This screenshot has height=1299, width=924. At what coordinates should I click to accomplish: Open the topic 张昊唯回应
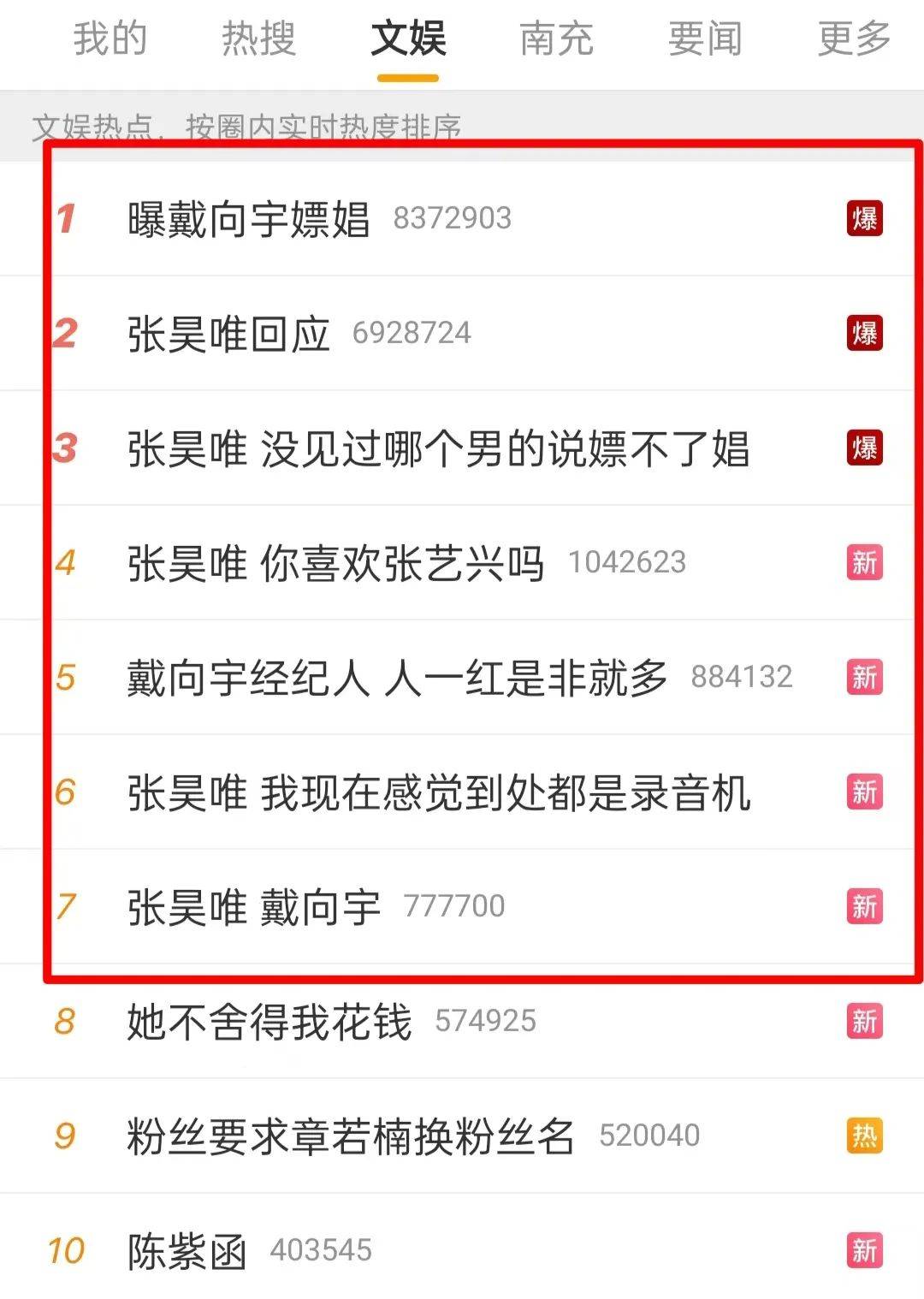click(x=228, y=334)
